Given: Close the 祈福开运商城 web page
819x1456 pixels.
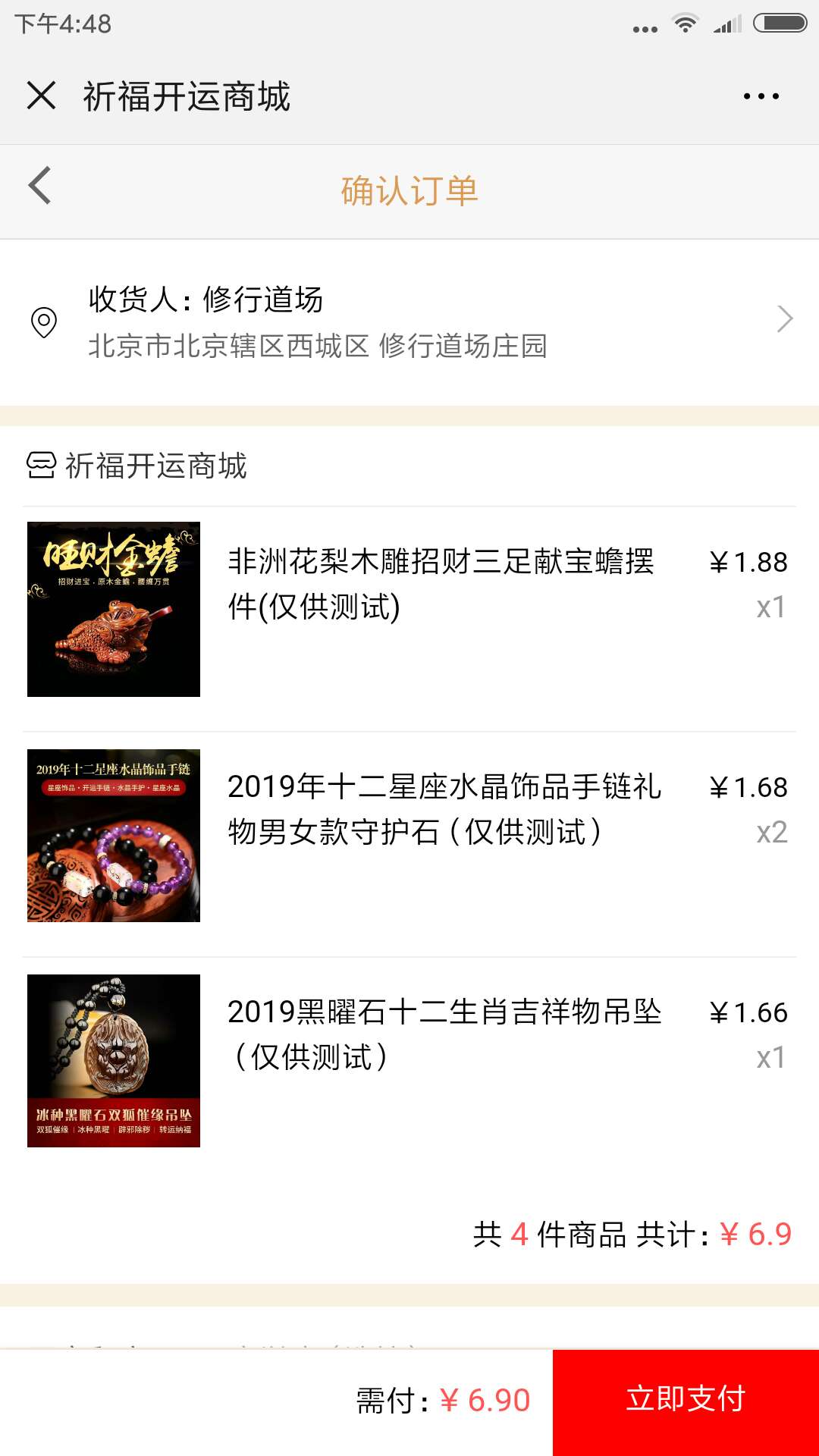Looking at the screenshot, I should [42, 96].
